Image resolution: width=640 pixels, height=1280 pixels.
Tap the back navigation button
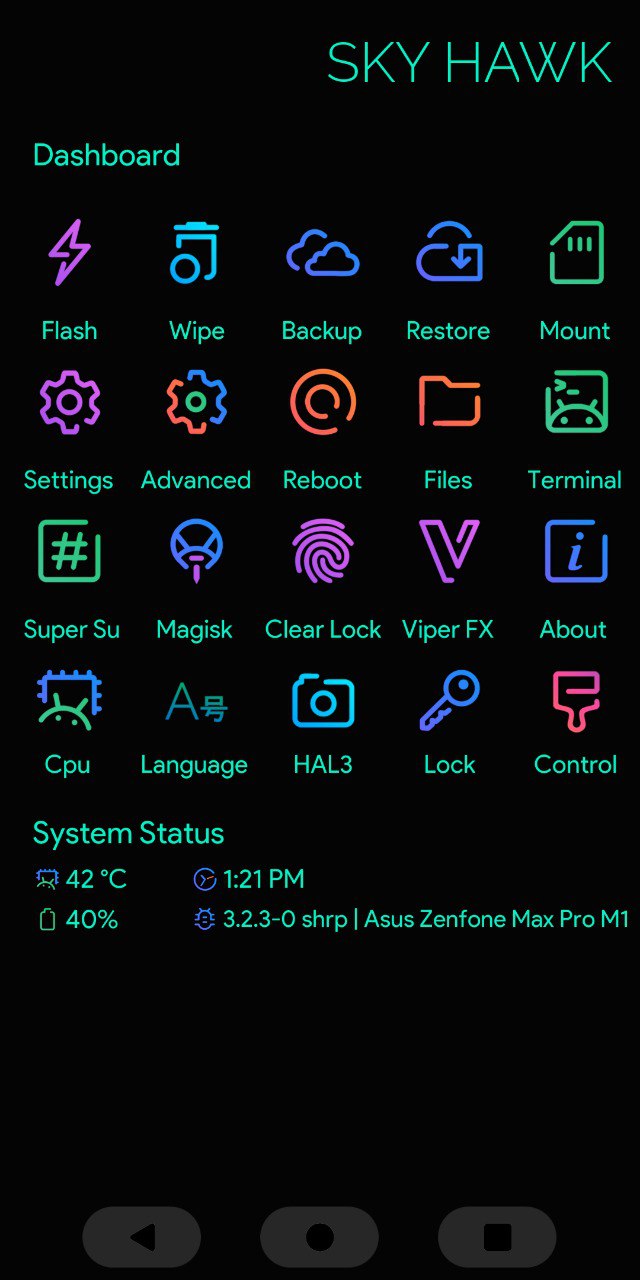(x=142, y=1237)
